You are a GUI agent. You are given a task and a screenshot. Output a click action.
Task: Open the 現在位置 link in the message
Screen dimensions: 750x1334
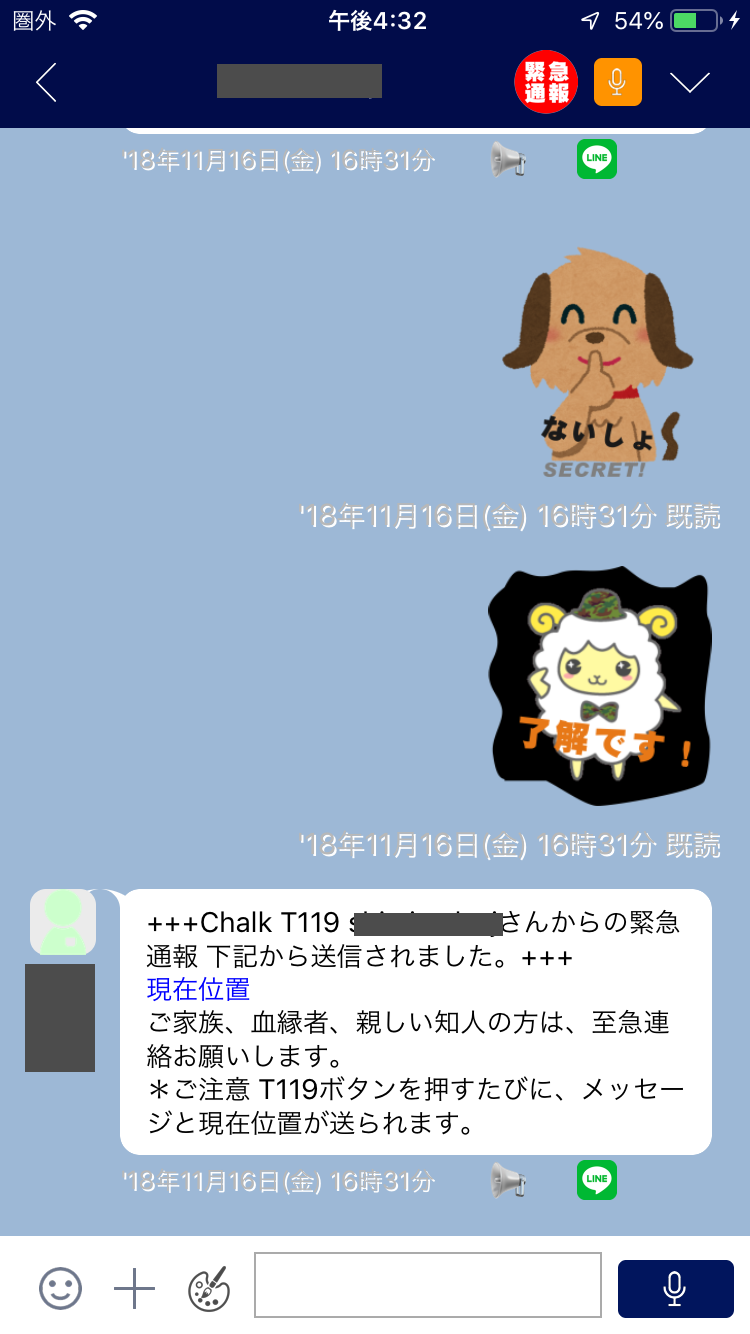pos(198,990)
